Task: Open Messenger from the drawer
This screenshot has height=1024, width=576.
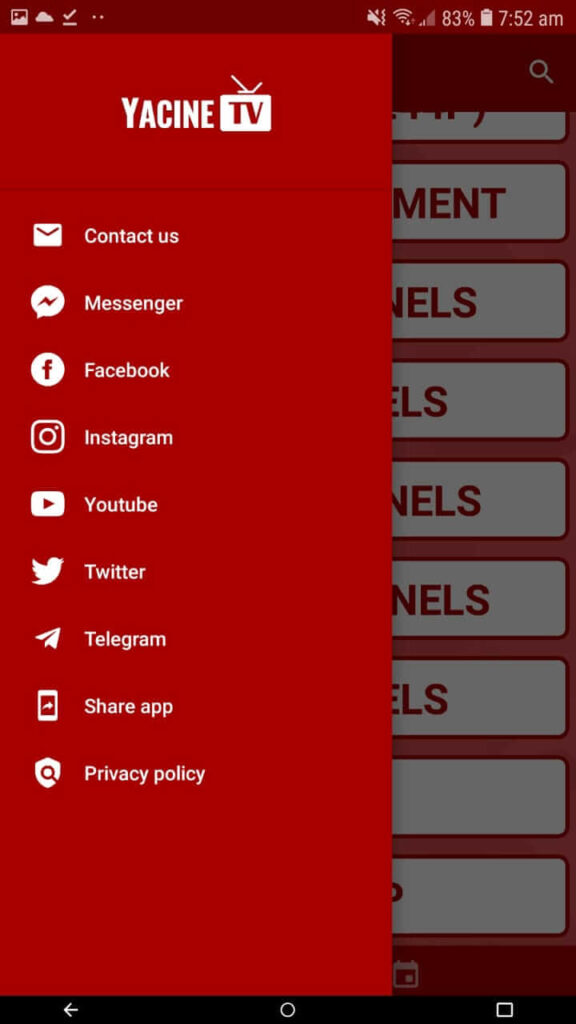Action: [x=196, y=303]
